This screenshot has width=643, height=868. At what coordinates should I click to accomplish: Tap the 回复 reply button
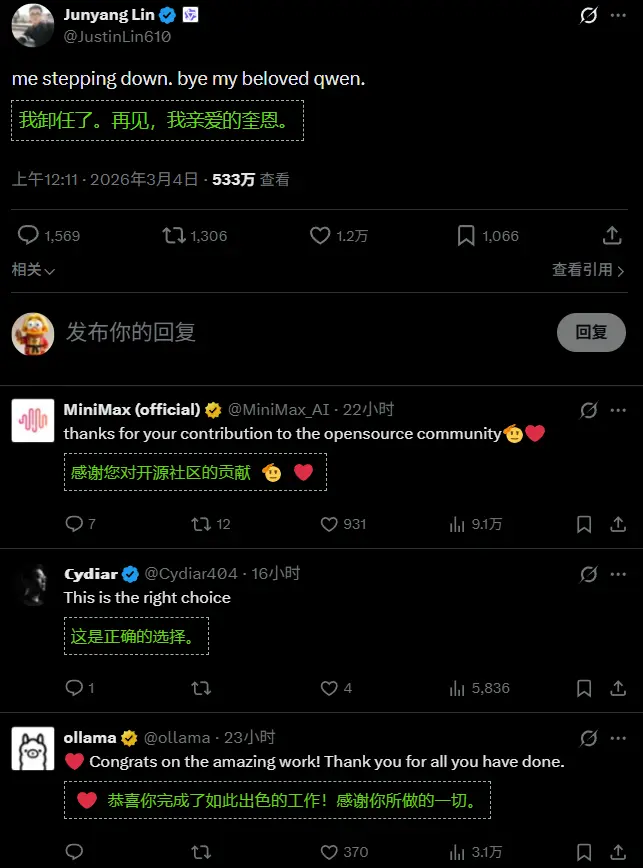(591, 332)
